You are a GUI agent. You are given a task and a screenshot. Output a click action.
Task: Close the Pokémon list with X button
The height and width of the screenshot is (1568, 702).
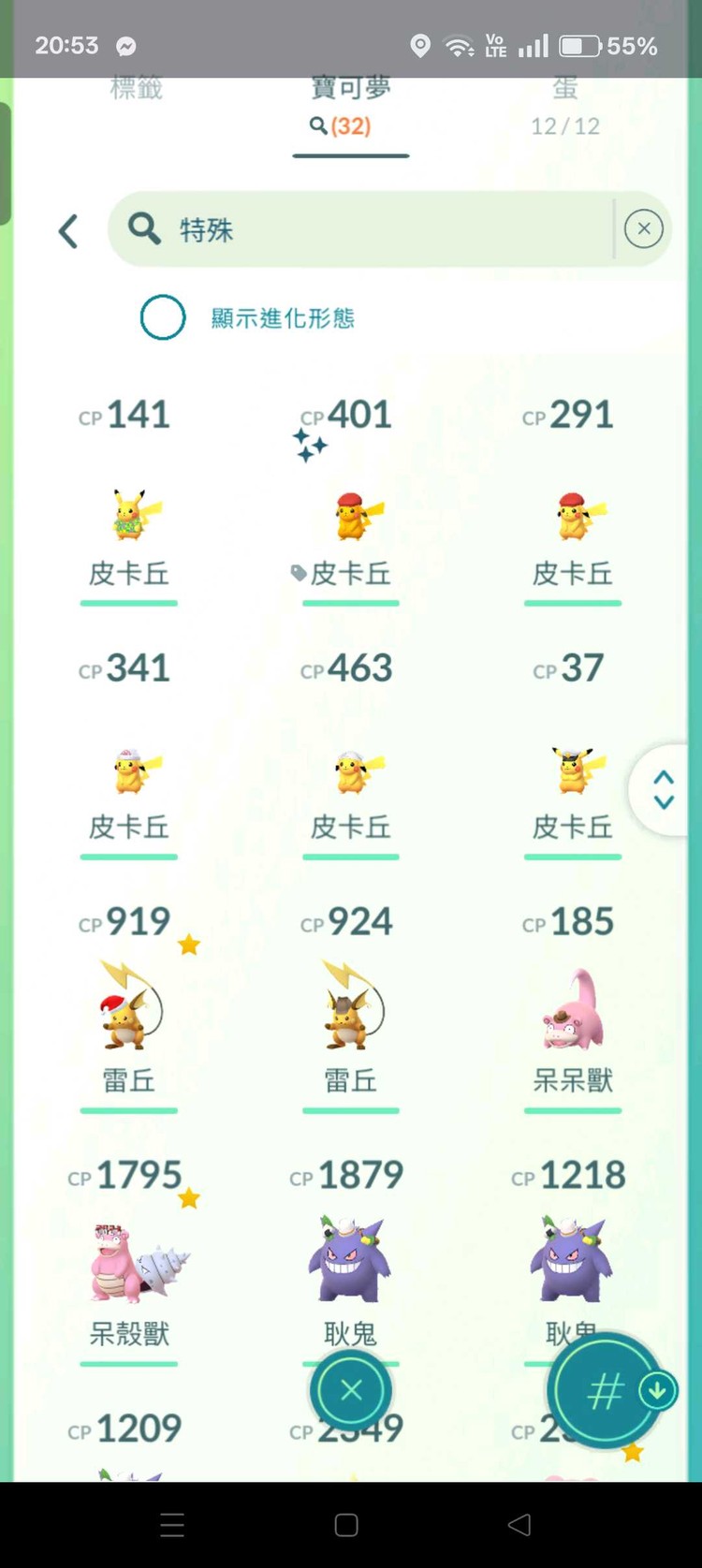pyautogui.click(x=351, y=1390)
